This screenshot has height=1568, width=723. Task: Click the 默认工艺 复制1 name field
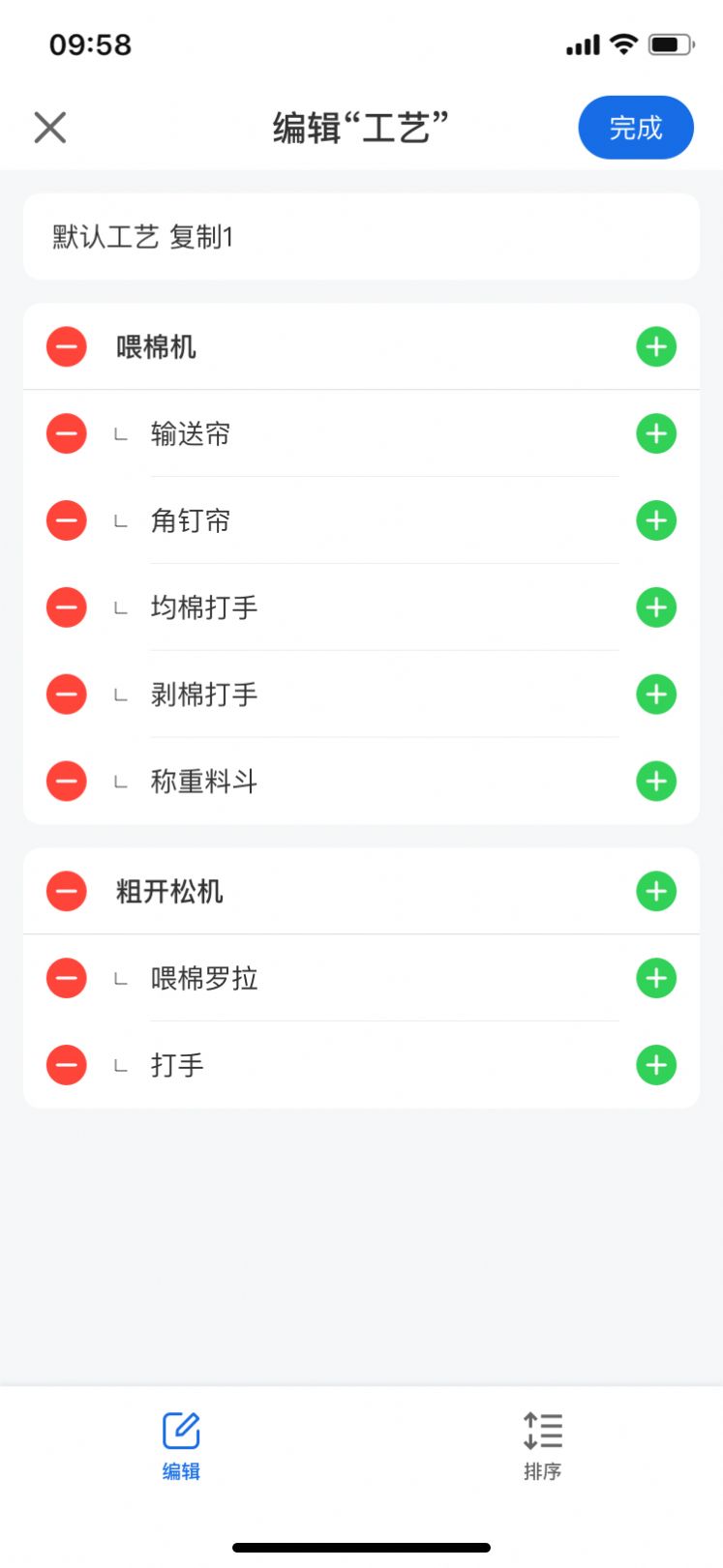pyautogui.click(x=361, y=235)
